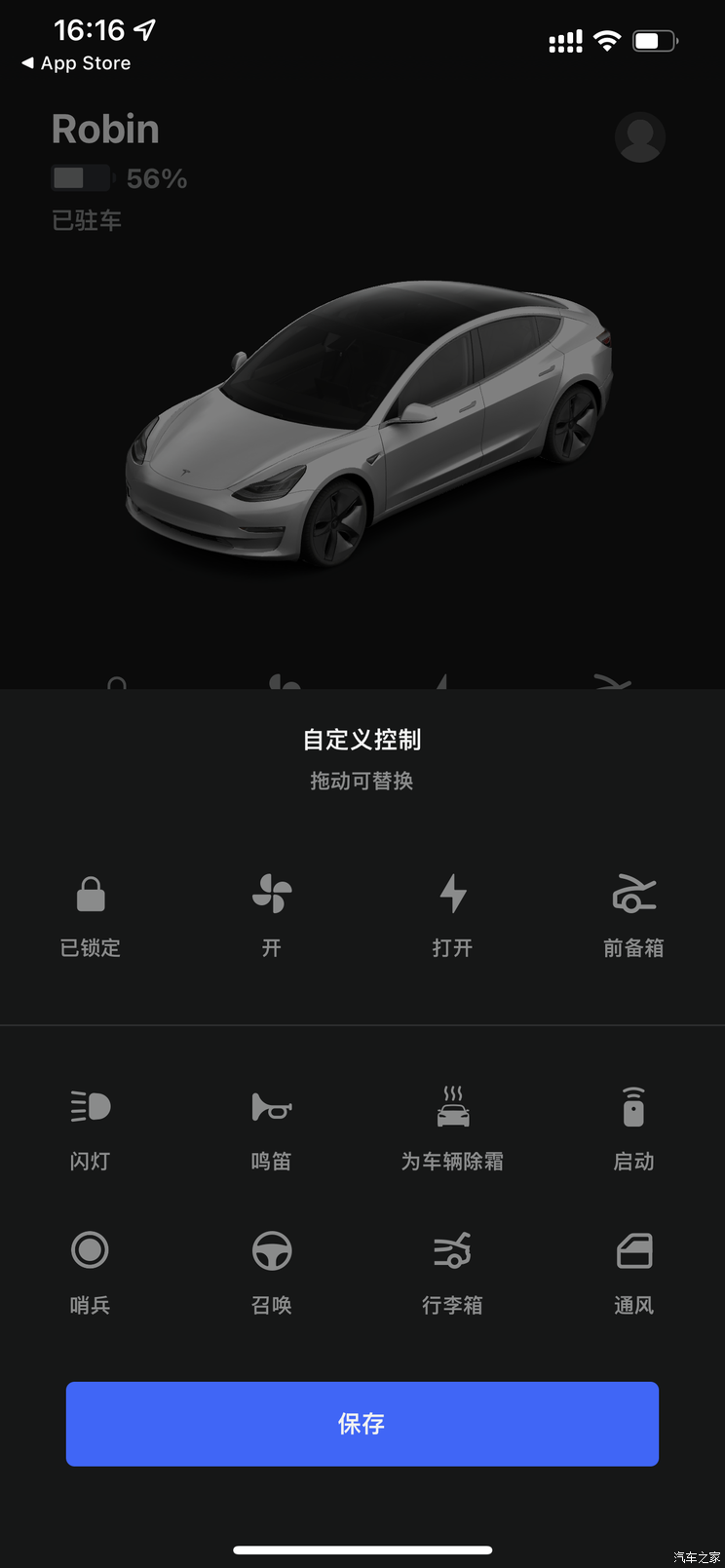Viewport: 725px width, 1568px height.
Task: Return to App Store via the back link
Action: 73,62
